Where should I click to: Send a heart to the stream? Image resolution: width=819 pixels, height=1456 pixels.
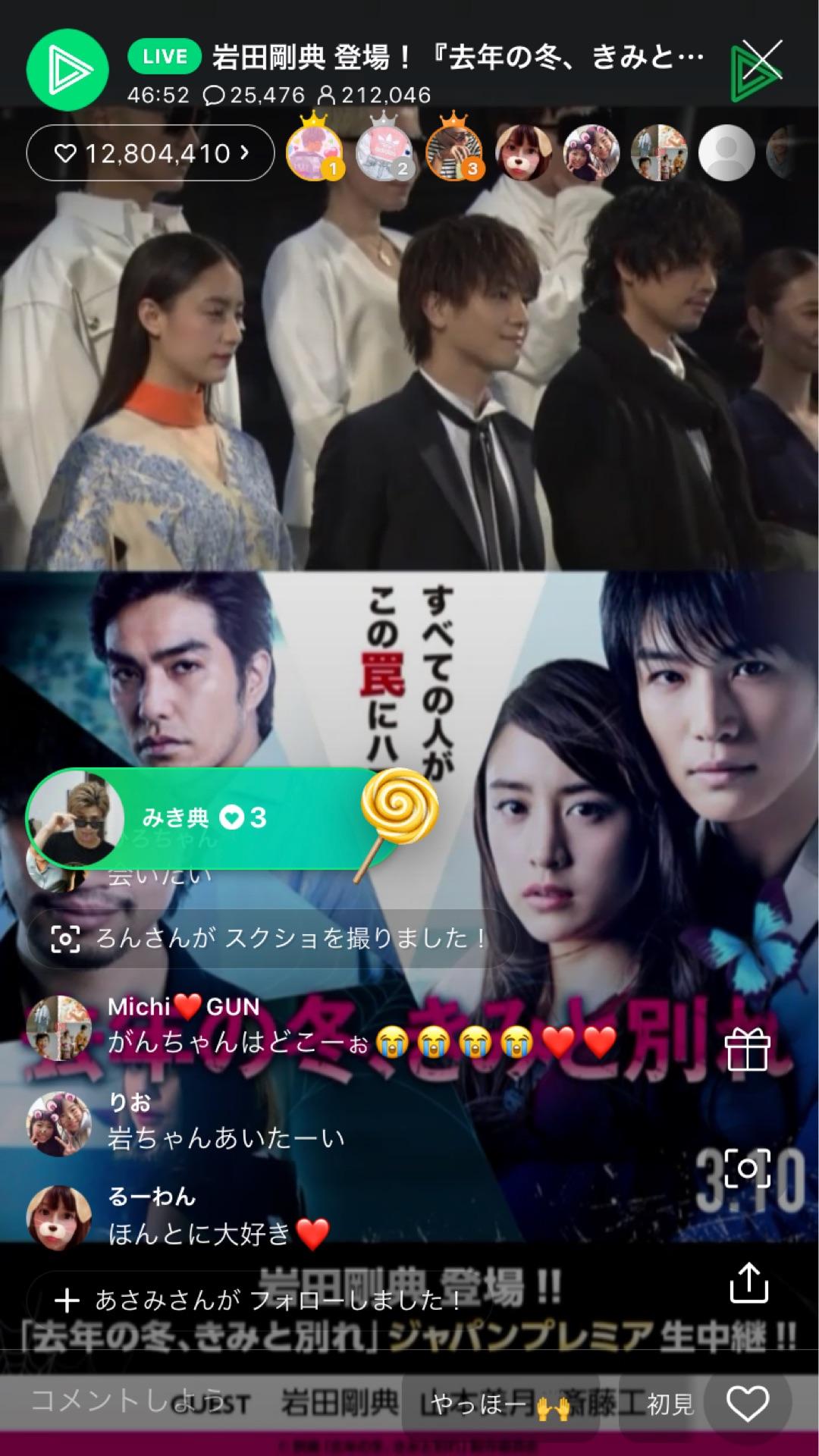tap(748, 1403)
